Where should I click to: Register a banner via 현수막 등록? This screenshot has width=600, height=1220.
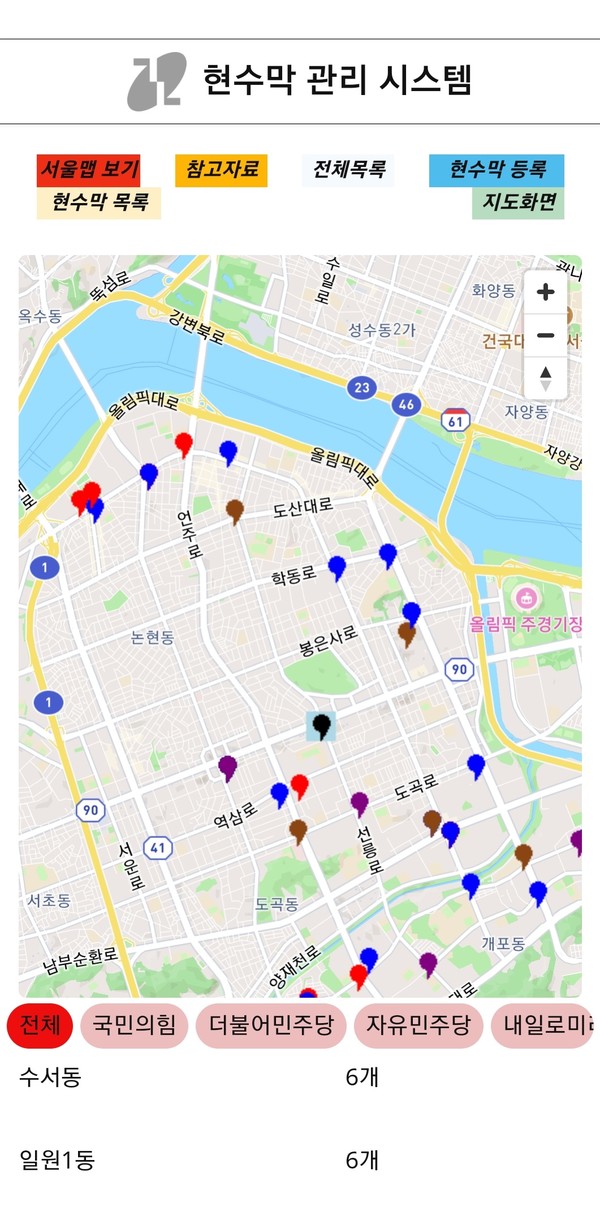coord(496,170)
